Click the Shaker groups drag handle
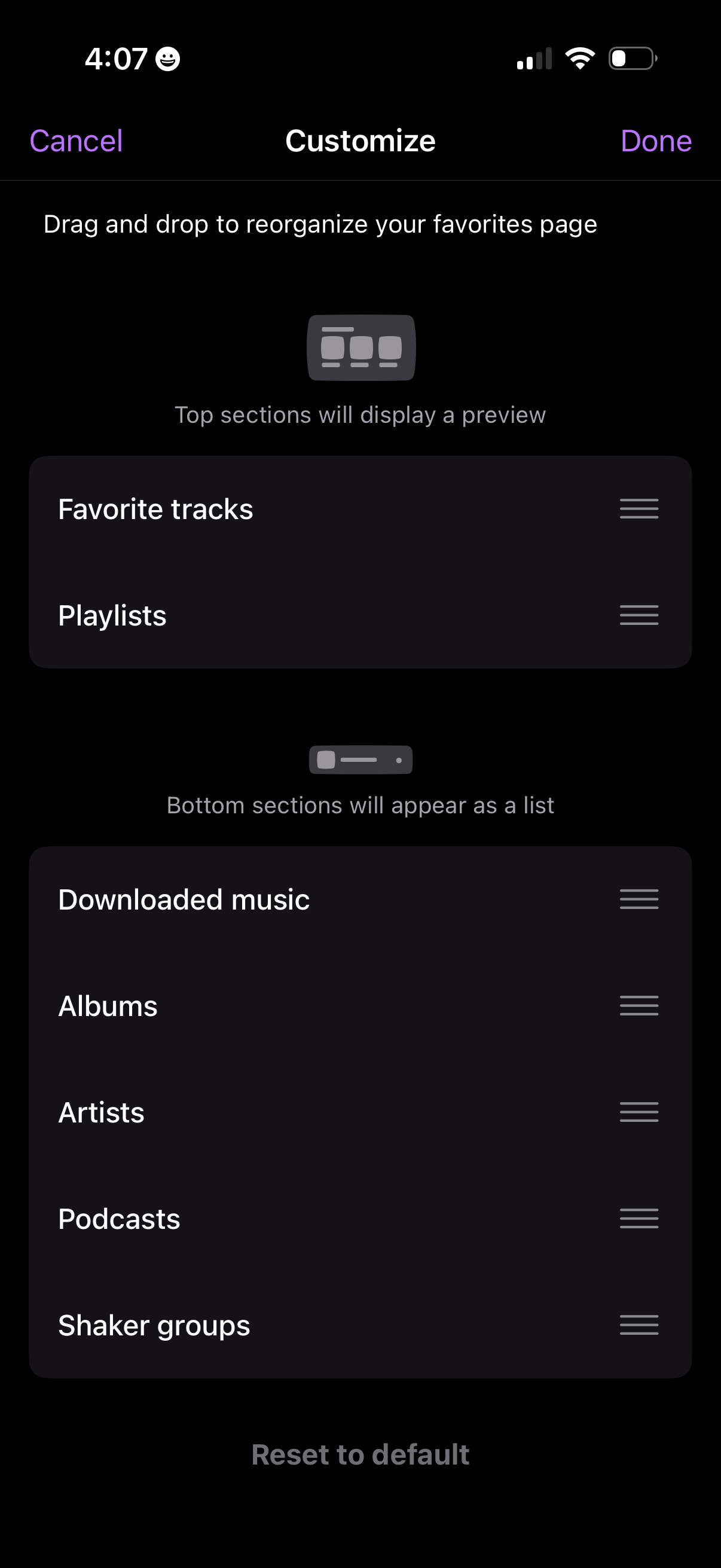721x1568 pixels. [x=638, y=1325]
